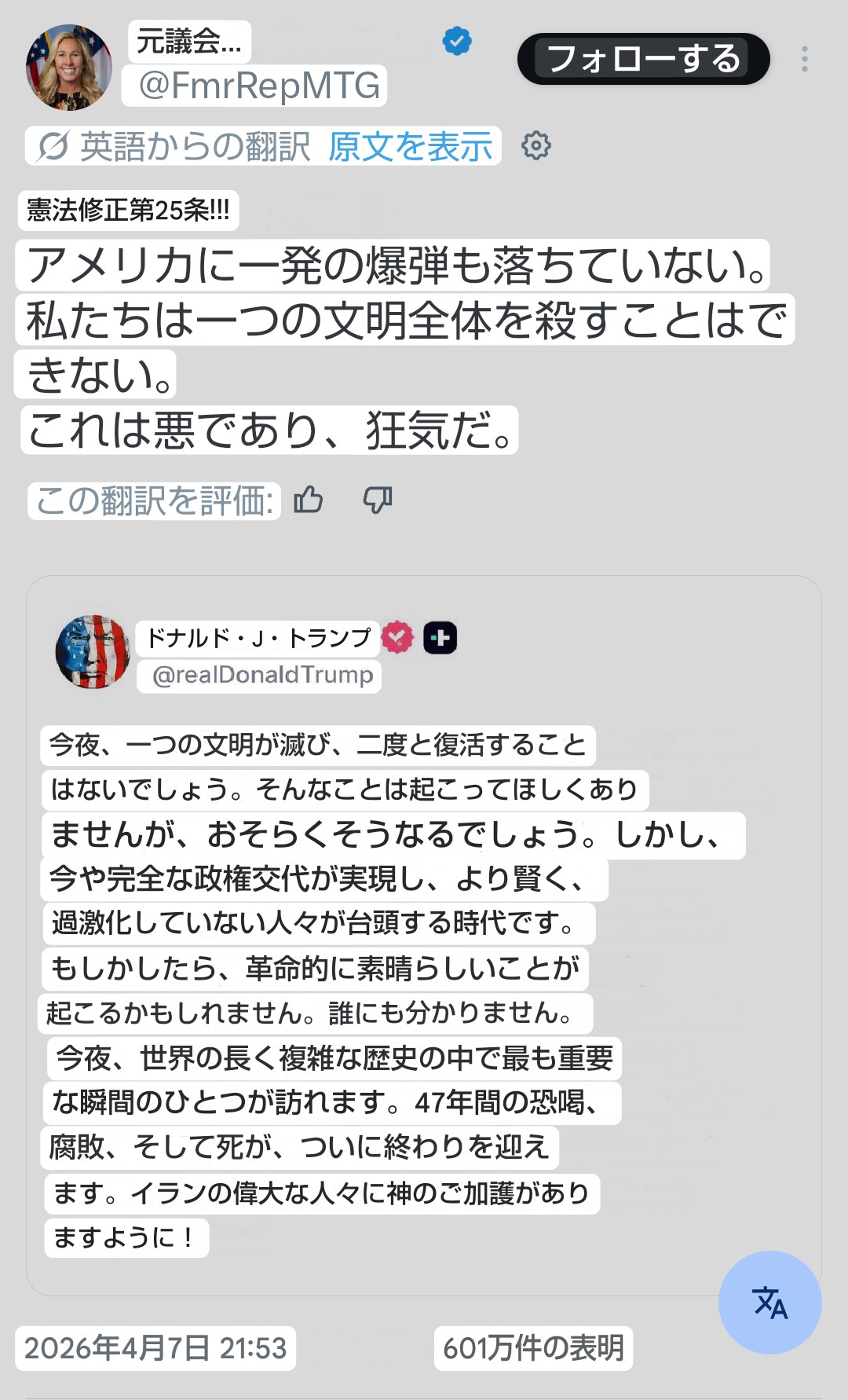Tap the フォローする button

tap(643, 59)
